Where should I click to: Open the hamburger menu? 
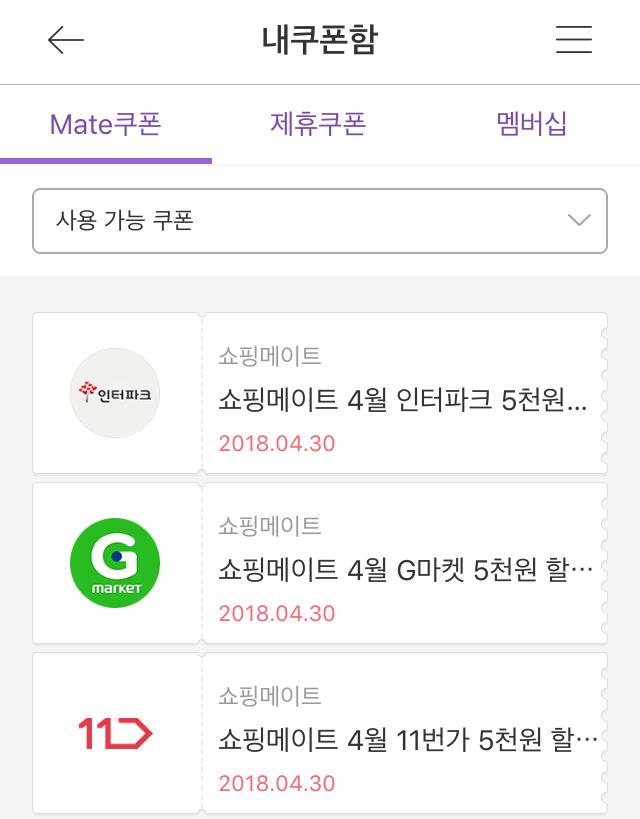pos(574,40)
